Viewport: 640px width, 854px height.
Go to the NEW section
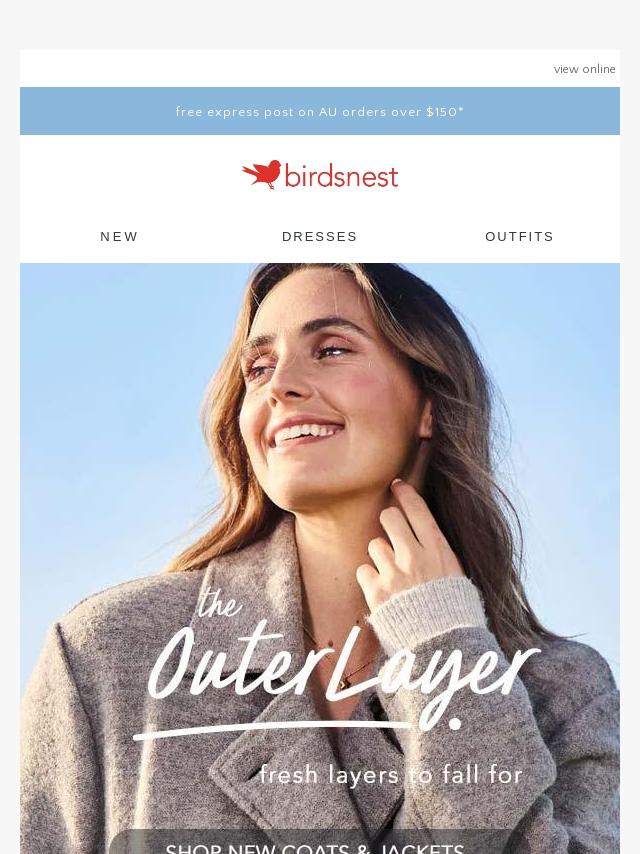coord(119,237)
